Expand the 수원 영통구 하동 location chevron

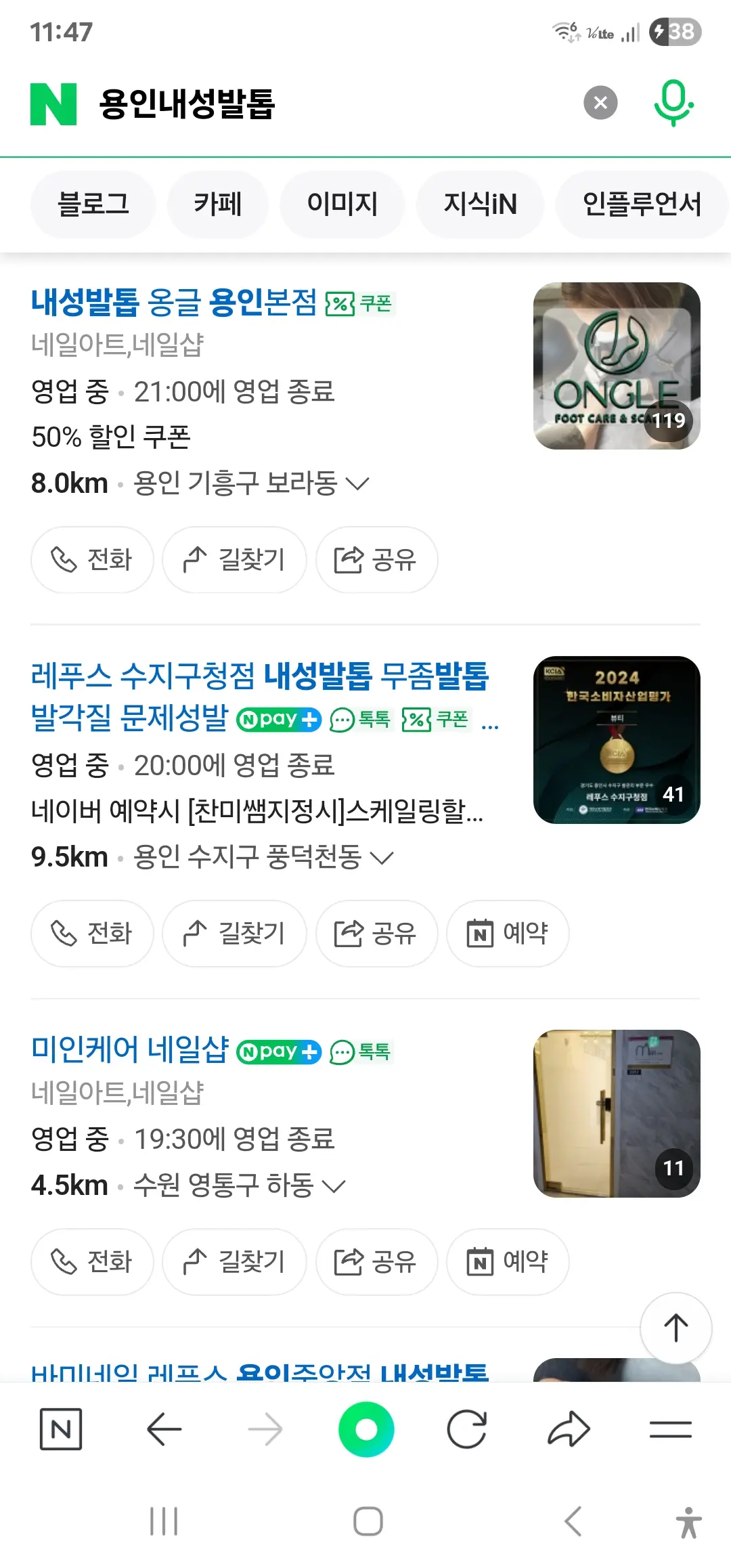[x=334, y=1185]
